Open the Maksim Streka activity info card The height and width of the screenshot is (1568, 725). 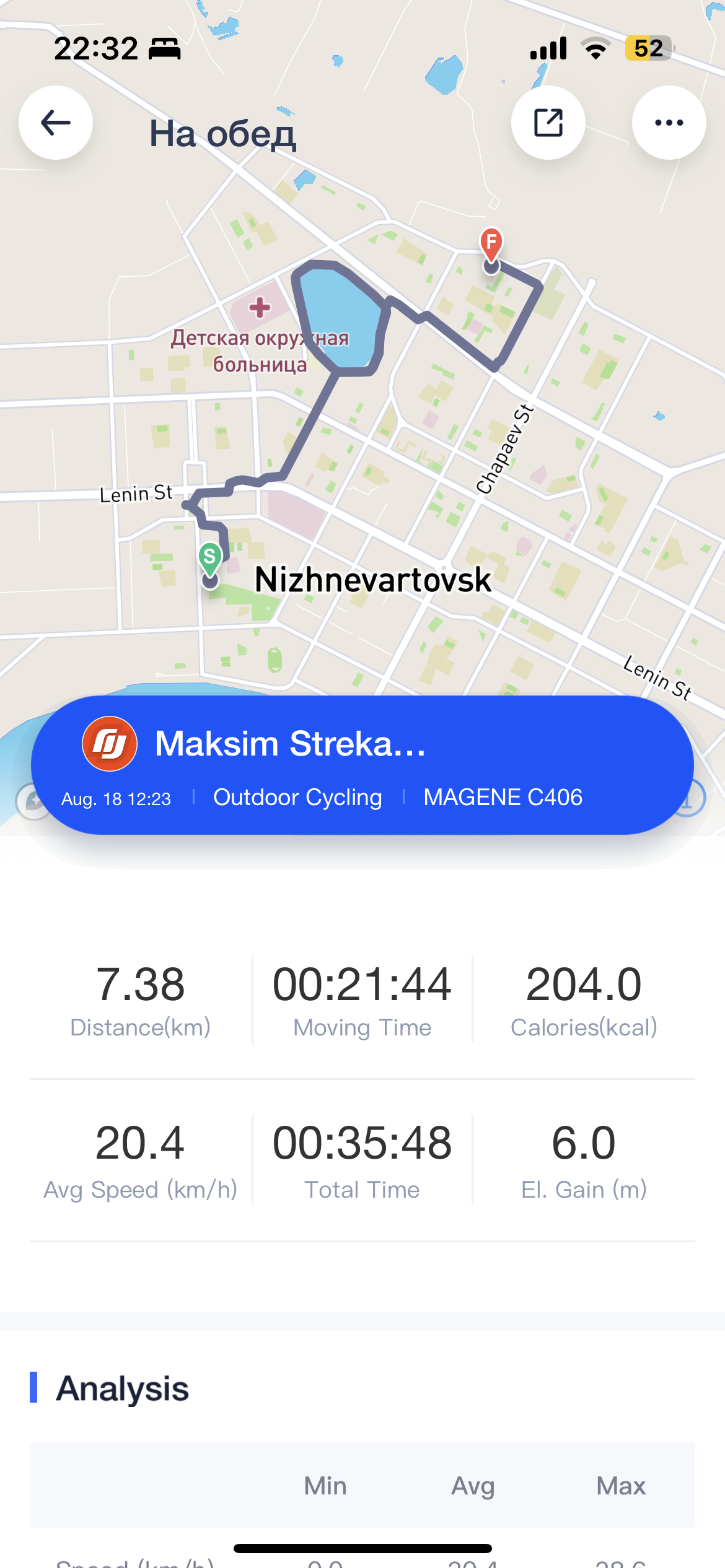pyautogui.click(x=362, y=765)
